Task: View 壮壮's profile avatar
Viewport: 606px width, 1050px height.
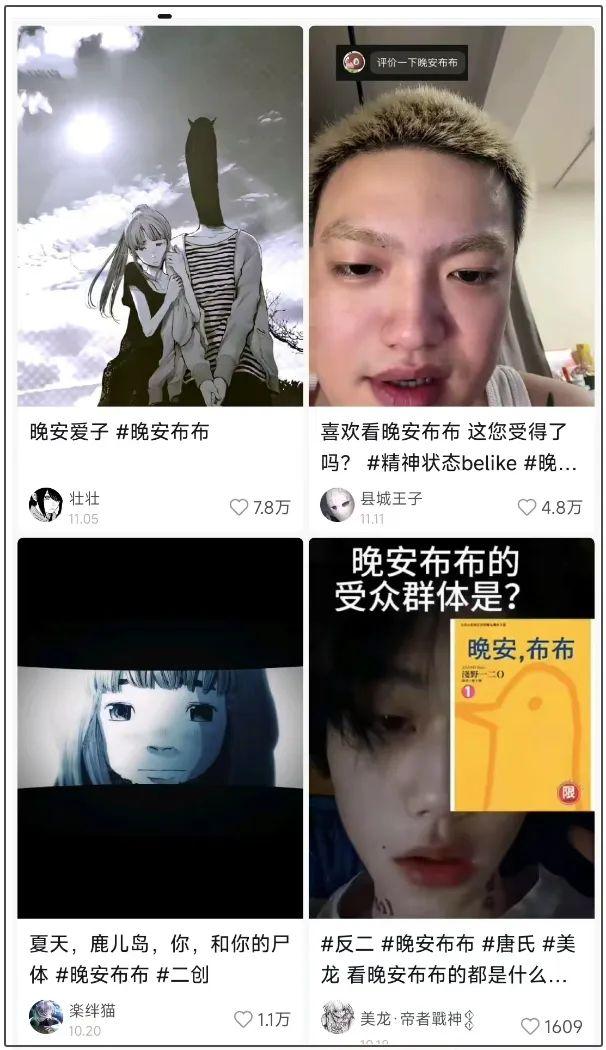Action: pyautogui.click(x=46, y=504)
